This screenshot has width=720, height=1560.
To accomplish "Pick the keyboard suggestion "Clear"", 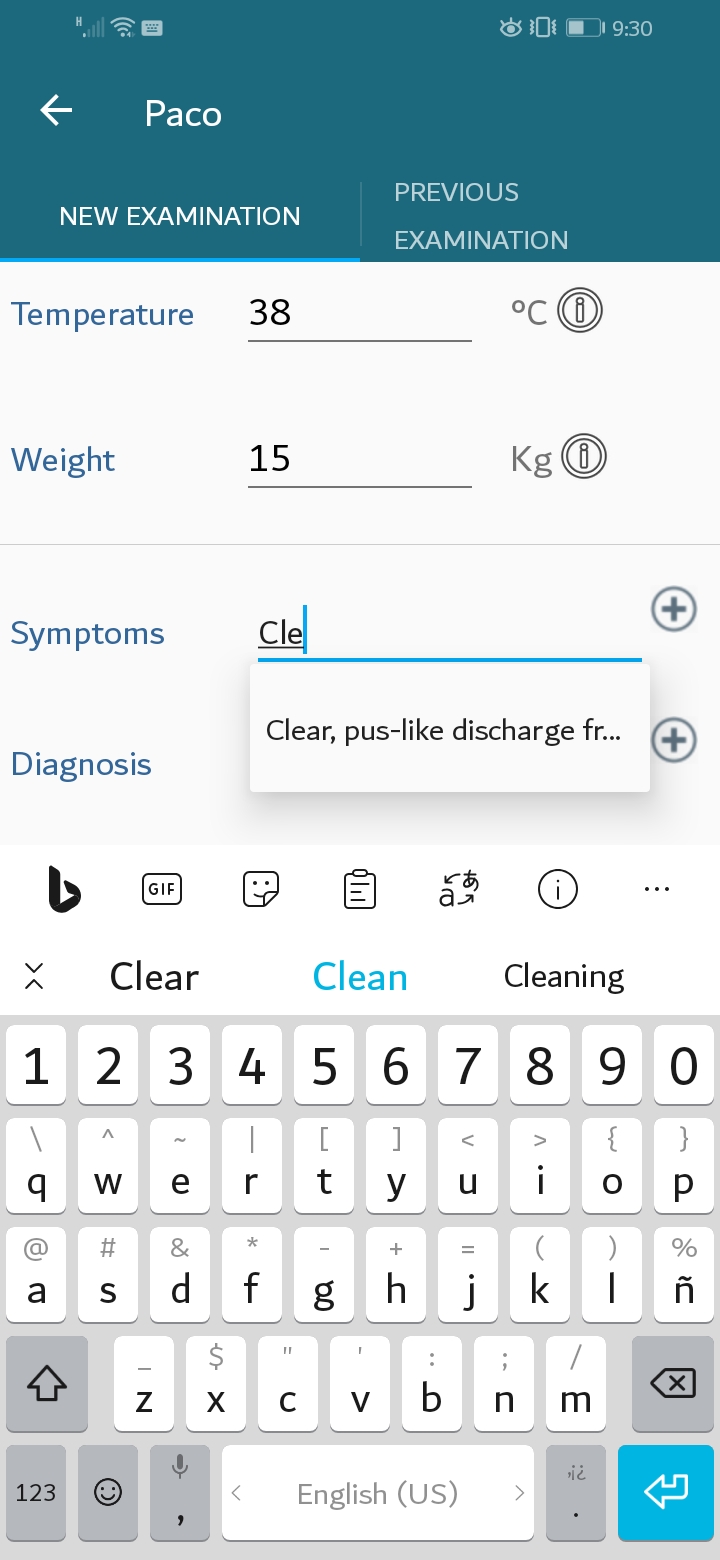I will (154, 977).
